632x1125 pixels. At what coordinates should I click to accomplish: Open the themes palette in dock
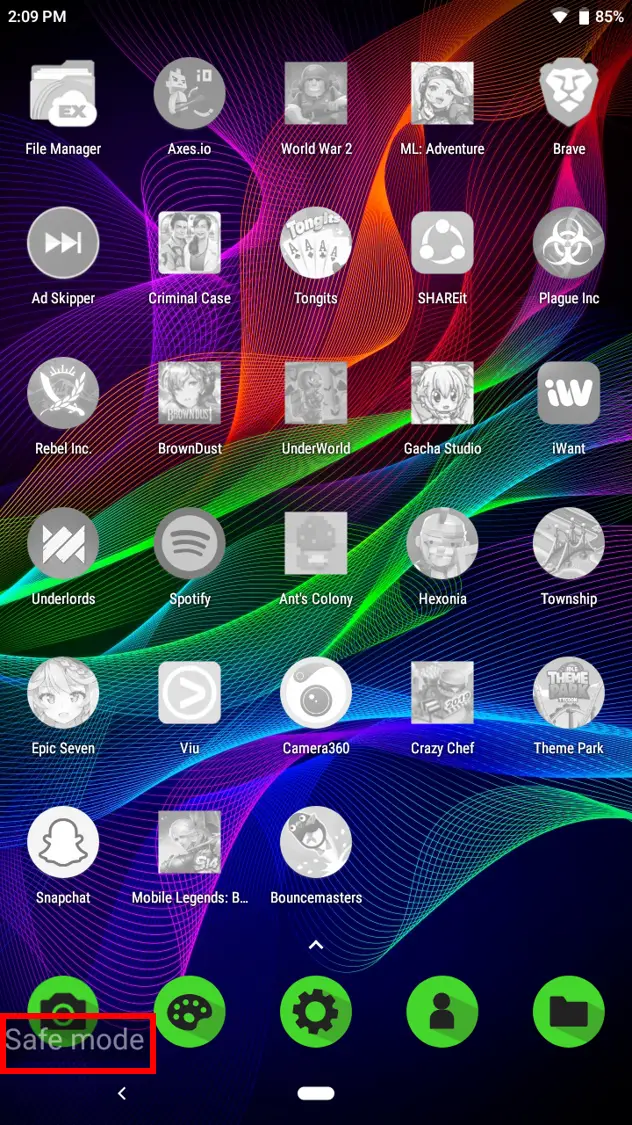coord(189,1011)
